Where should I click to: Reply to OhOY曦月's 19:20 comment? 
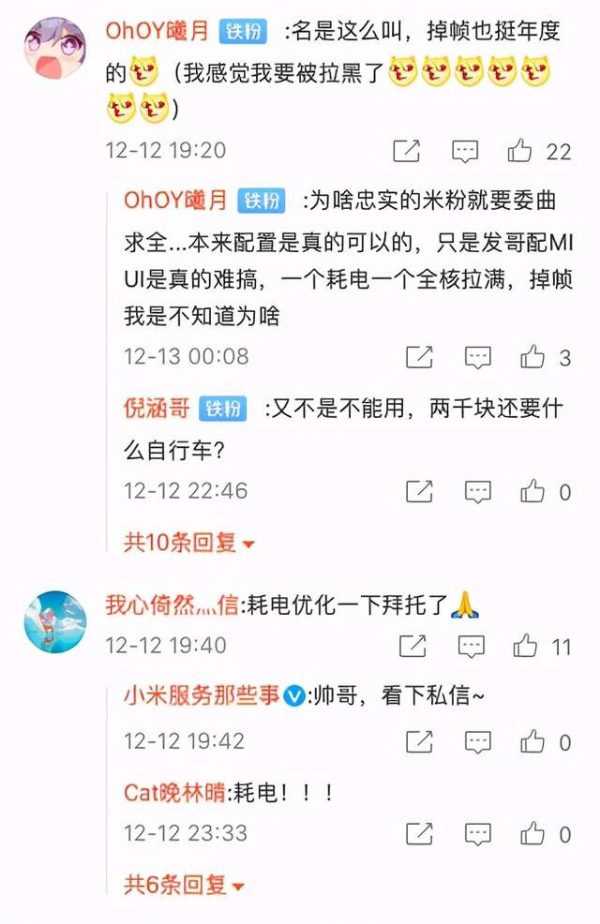464,151
